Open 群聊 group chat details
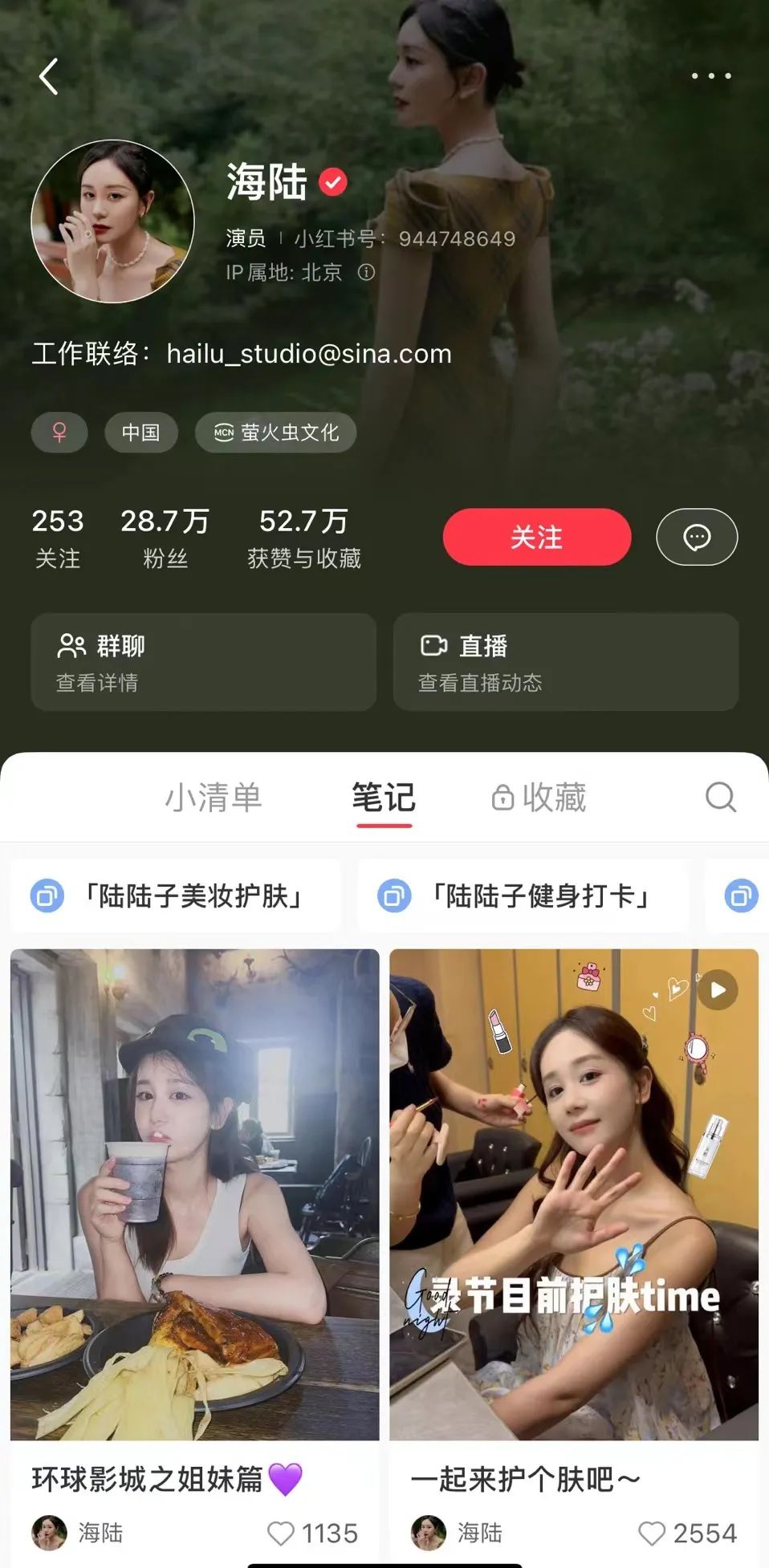 [x=203, y=662]
